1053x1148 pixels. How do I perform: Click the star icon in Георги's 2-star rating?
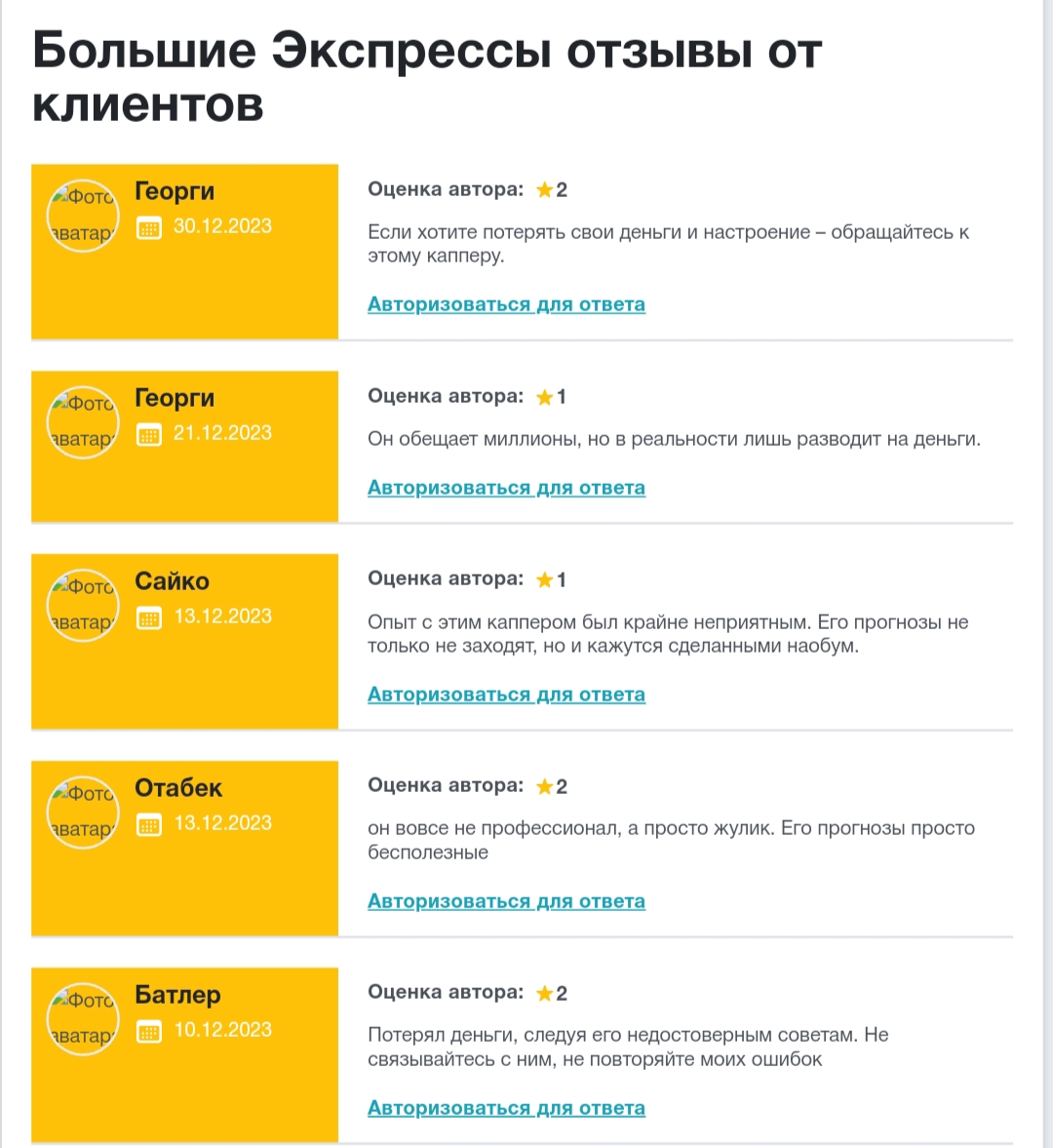545,189
